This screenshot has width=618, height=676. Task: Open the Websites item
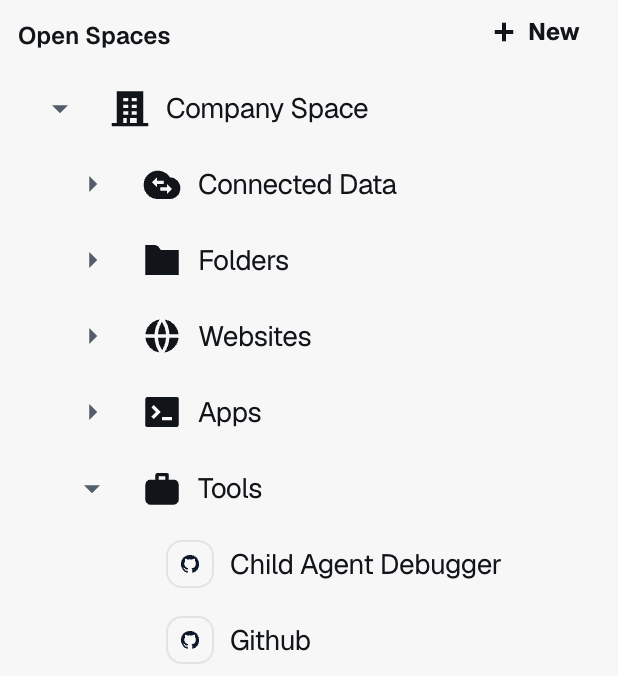click(x=254, y=337)
